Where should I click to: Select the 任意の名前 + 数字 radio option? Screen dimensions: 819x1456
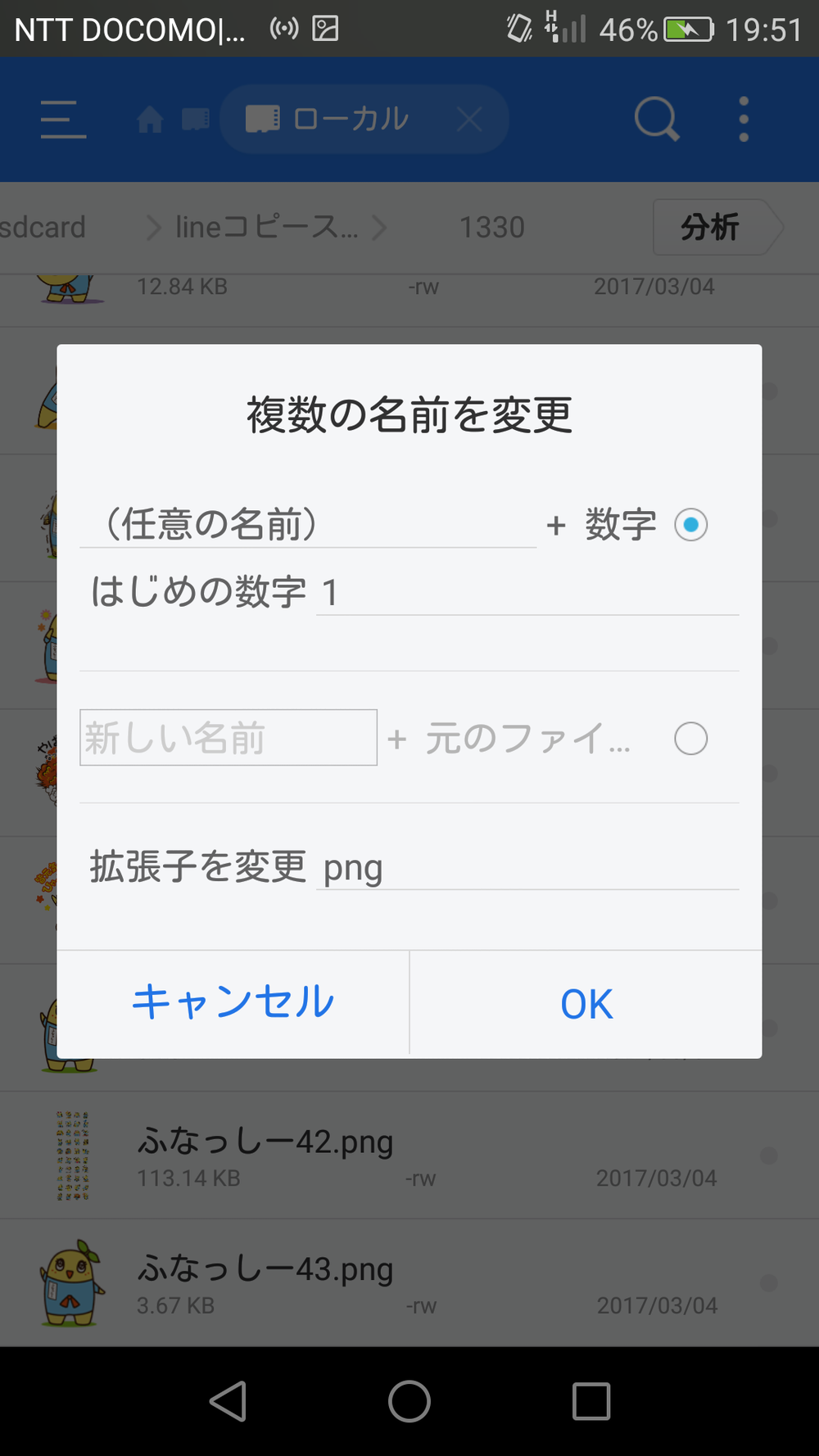point(690,525)
